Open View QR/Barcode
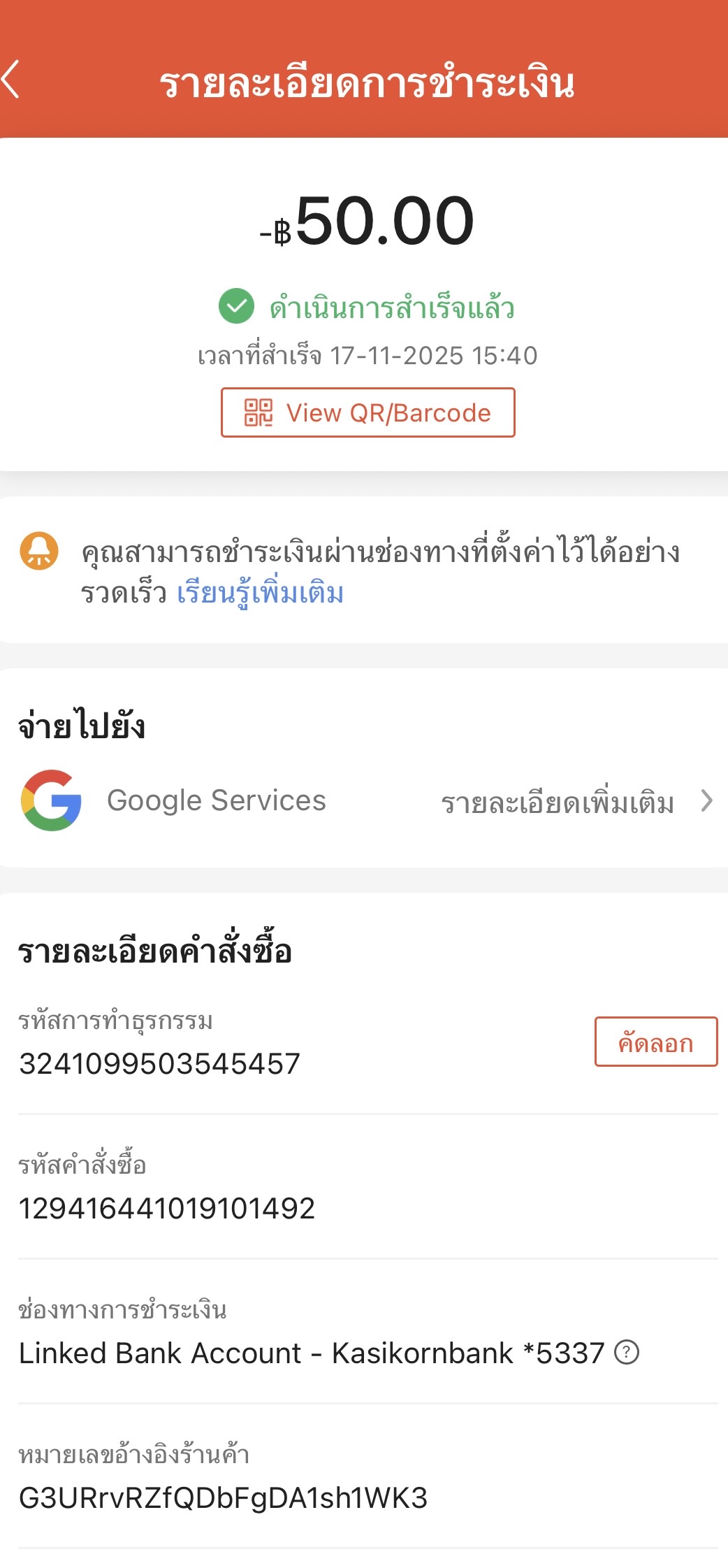Viewport: 728px width, 1568px height. pos(367,412)
